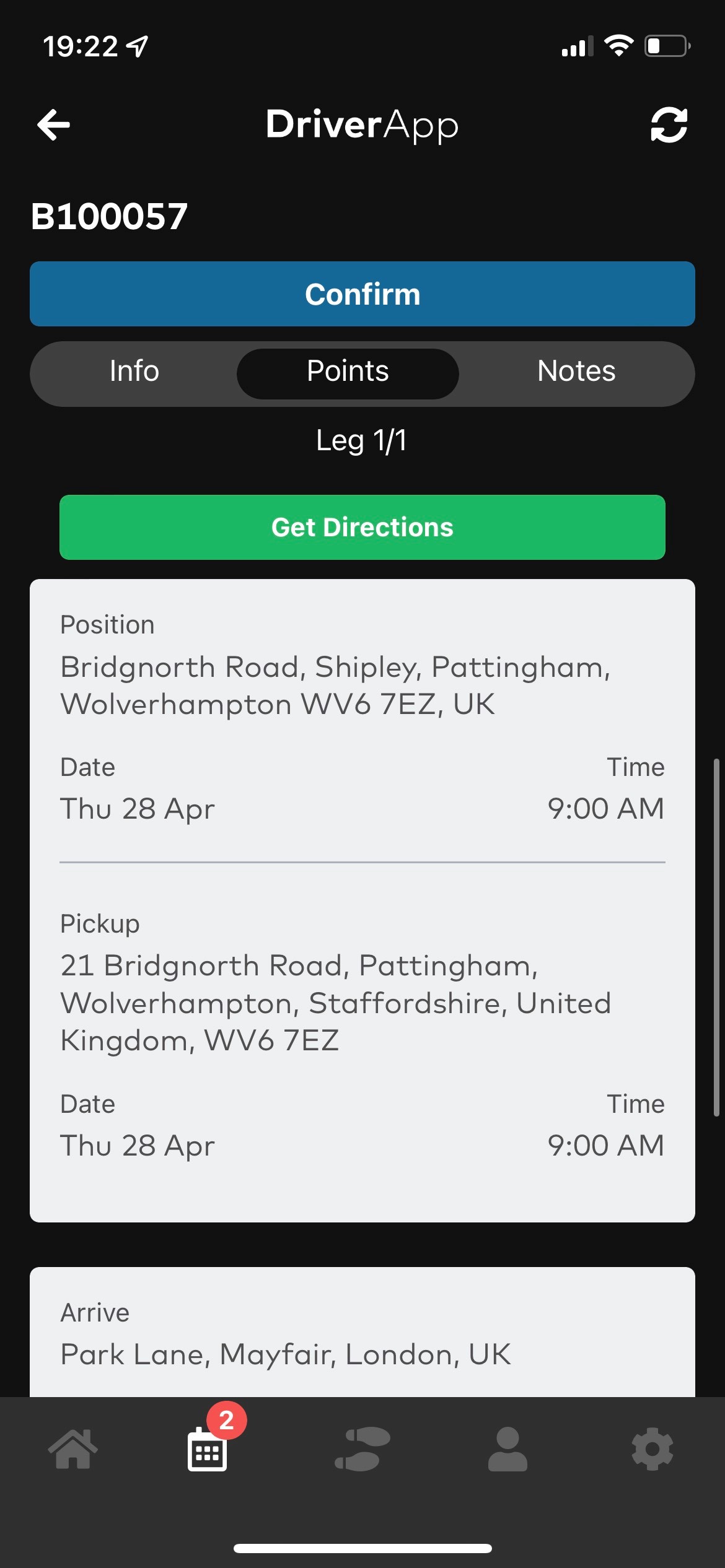
Task: Refresh the booking details
Action: 669,125
